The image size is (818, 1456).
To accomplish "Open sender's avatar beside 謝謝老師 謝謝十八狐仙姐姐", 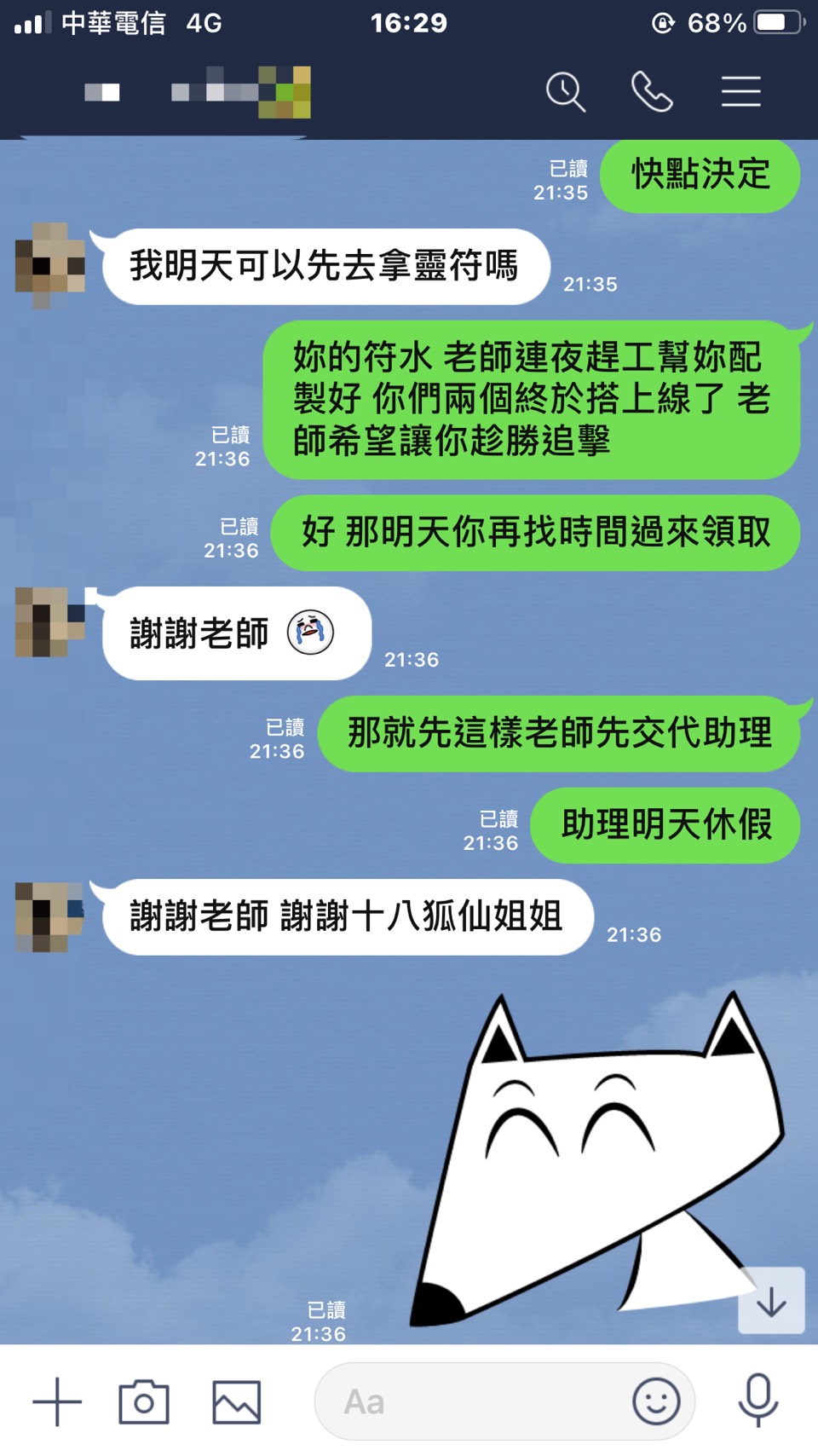I will tap(49, 917).
